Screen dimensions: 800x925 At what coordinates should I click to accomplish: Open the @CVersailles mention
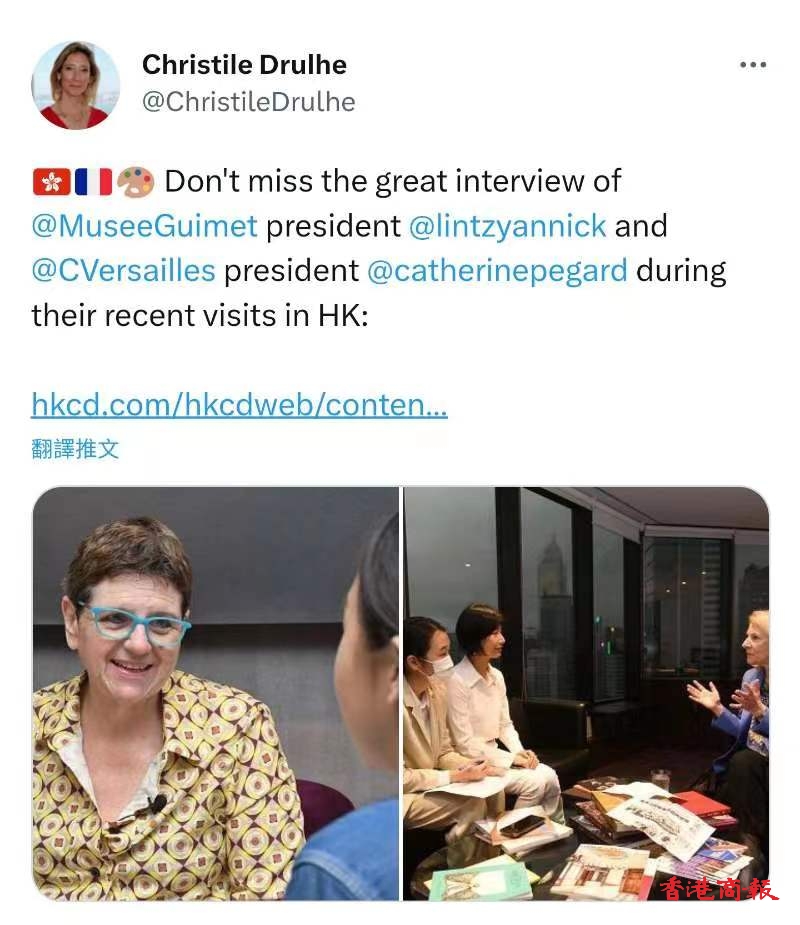123,271
